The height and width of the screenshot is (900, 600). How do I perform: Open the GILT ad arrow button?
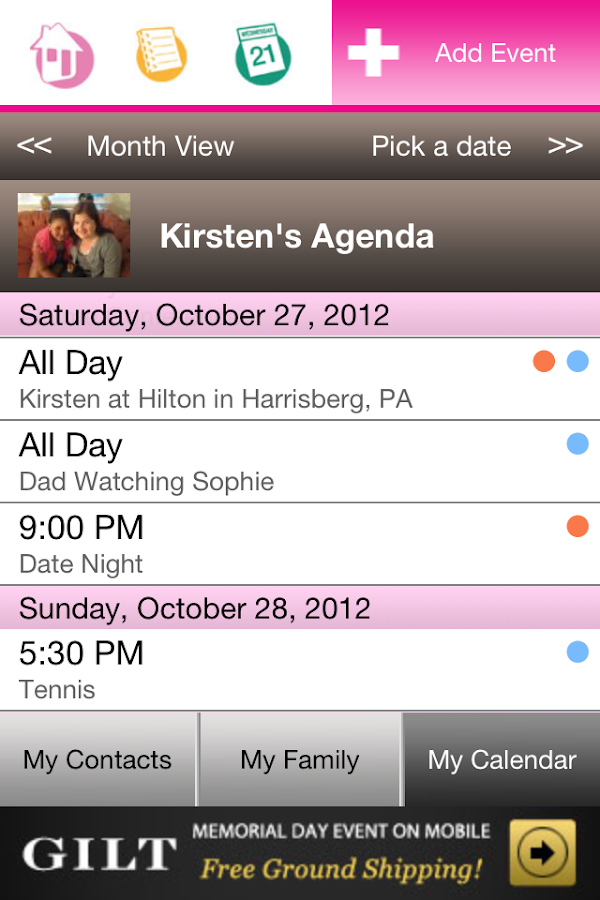click(x=542, y=853)
